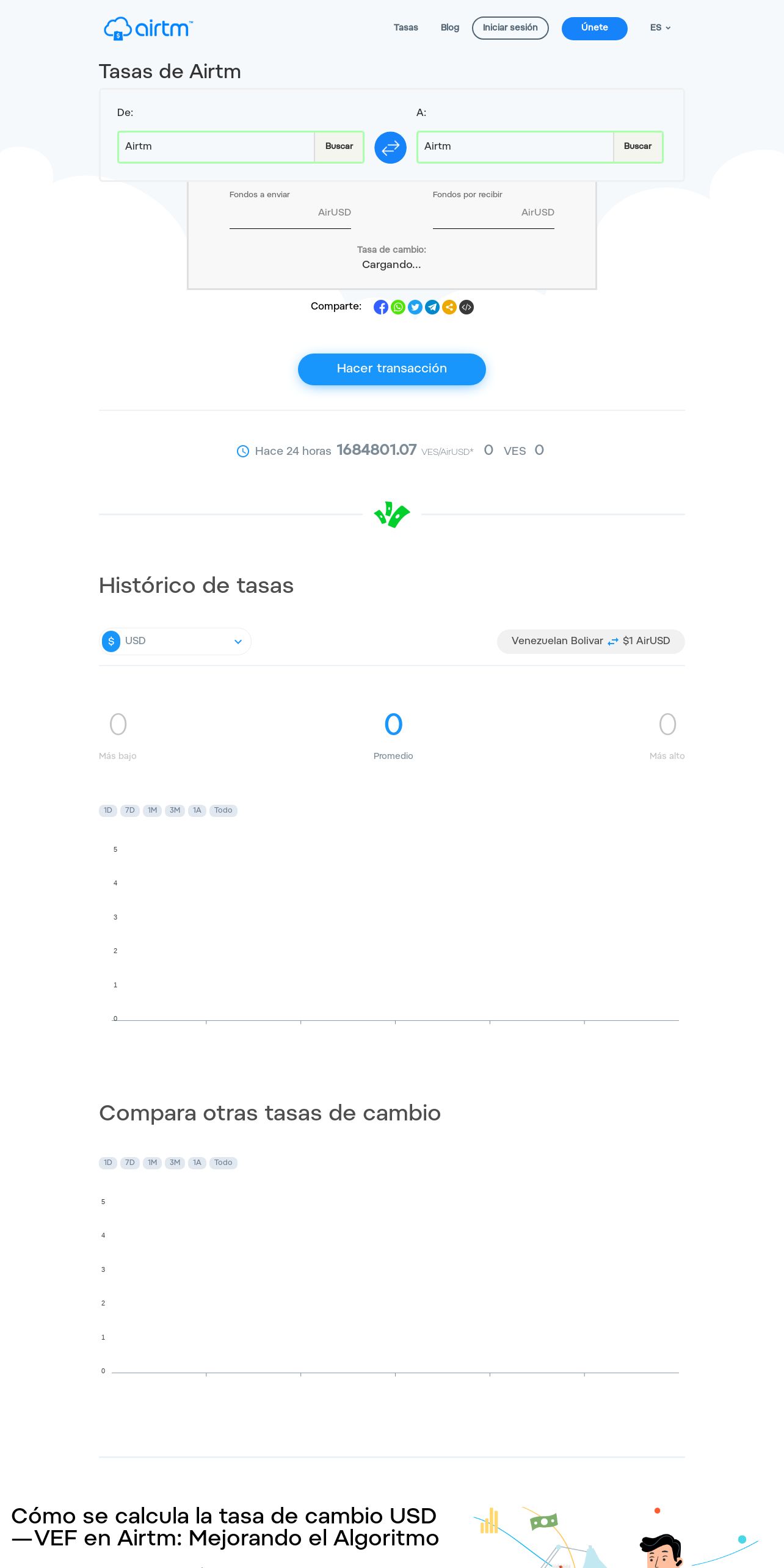Tap the Únete sign-up button
Screen dimensions: 784x1568
coord(594,28)
